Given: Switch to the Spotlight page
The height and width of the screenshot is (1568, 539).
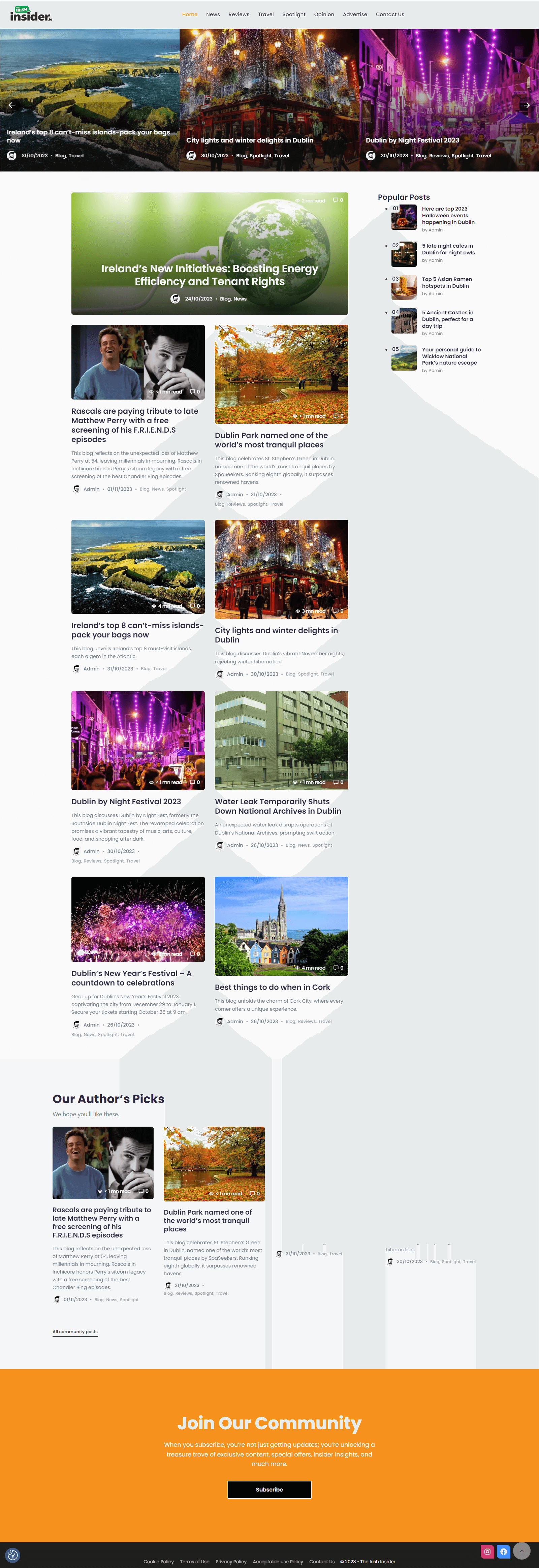Looking at the screenshot, I should [x=293, y=14].
